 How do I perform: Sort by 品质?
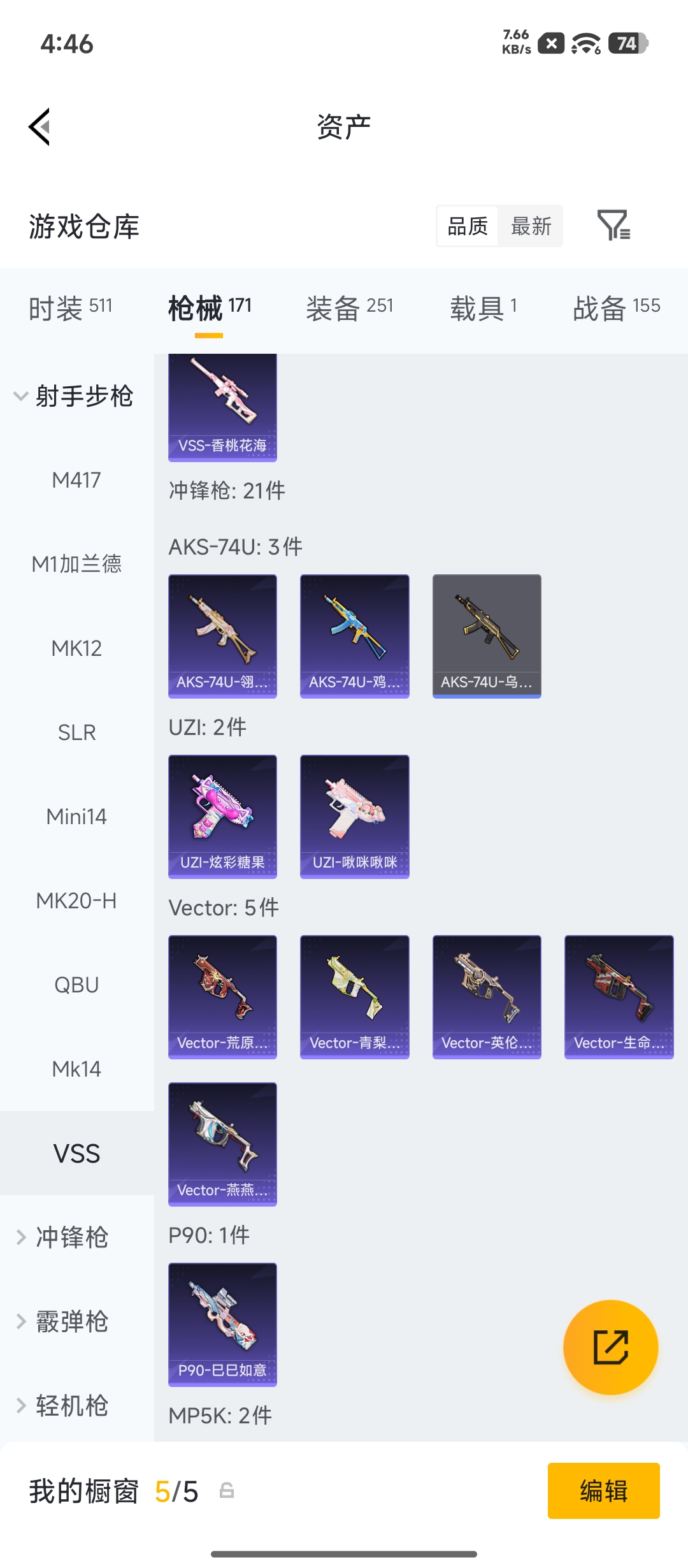(468, 226)
